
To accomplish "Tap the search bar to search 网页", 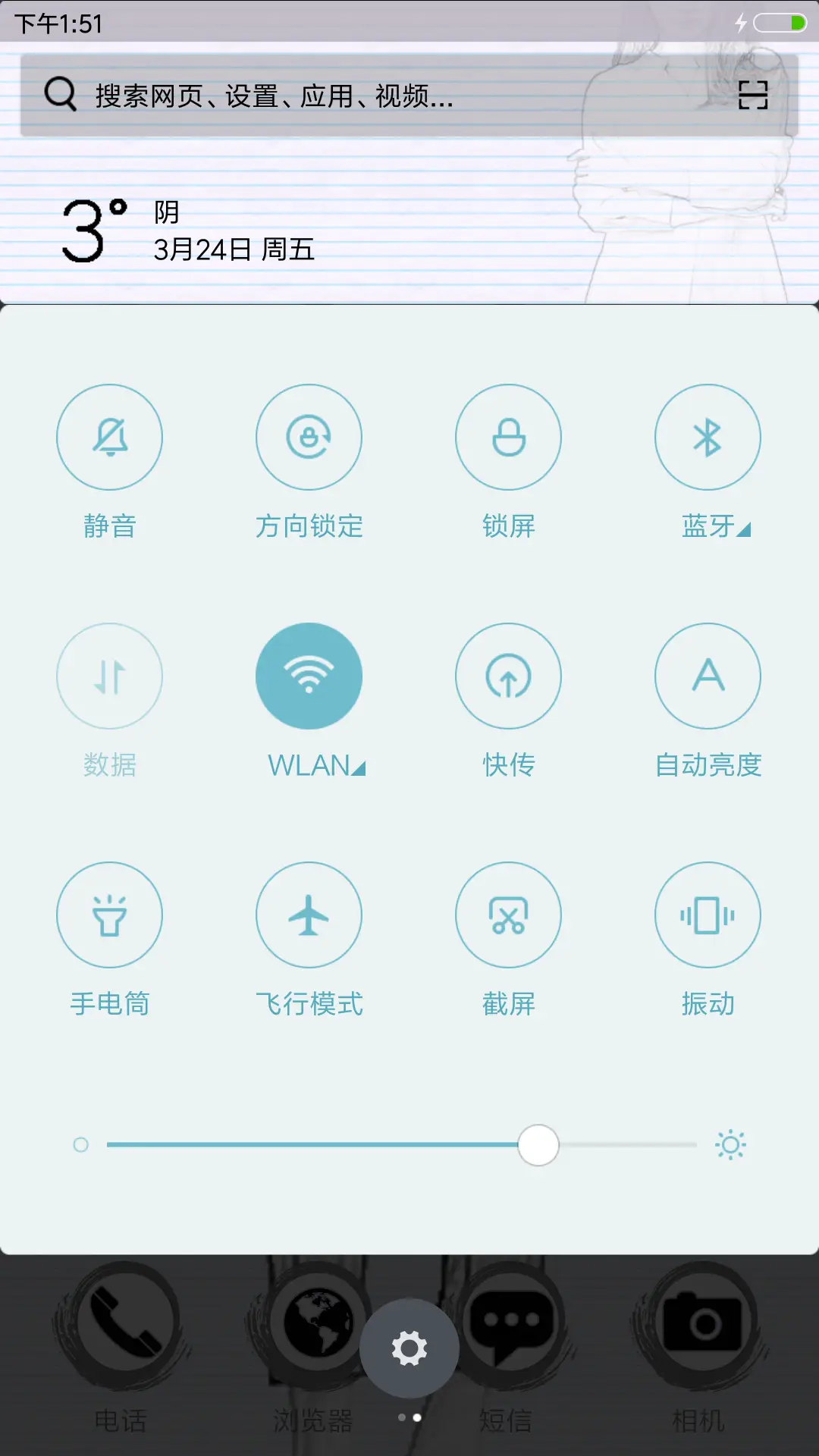I will 341,97.
